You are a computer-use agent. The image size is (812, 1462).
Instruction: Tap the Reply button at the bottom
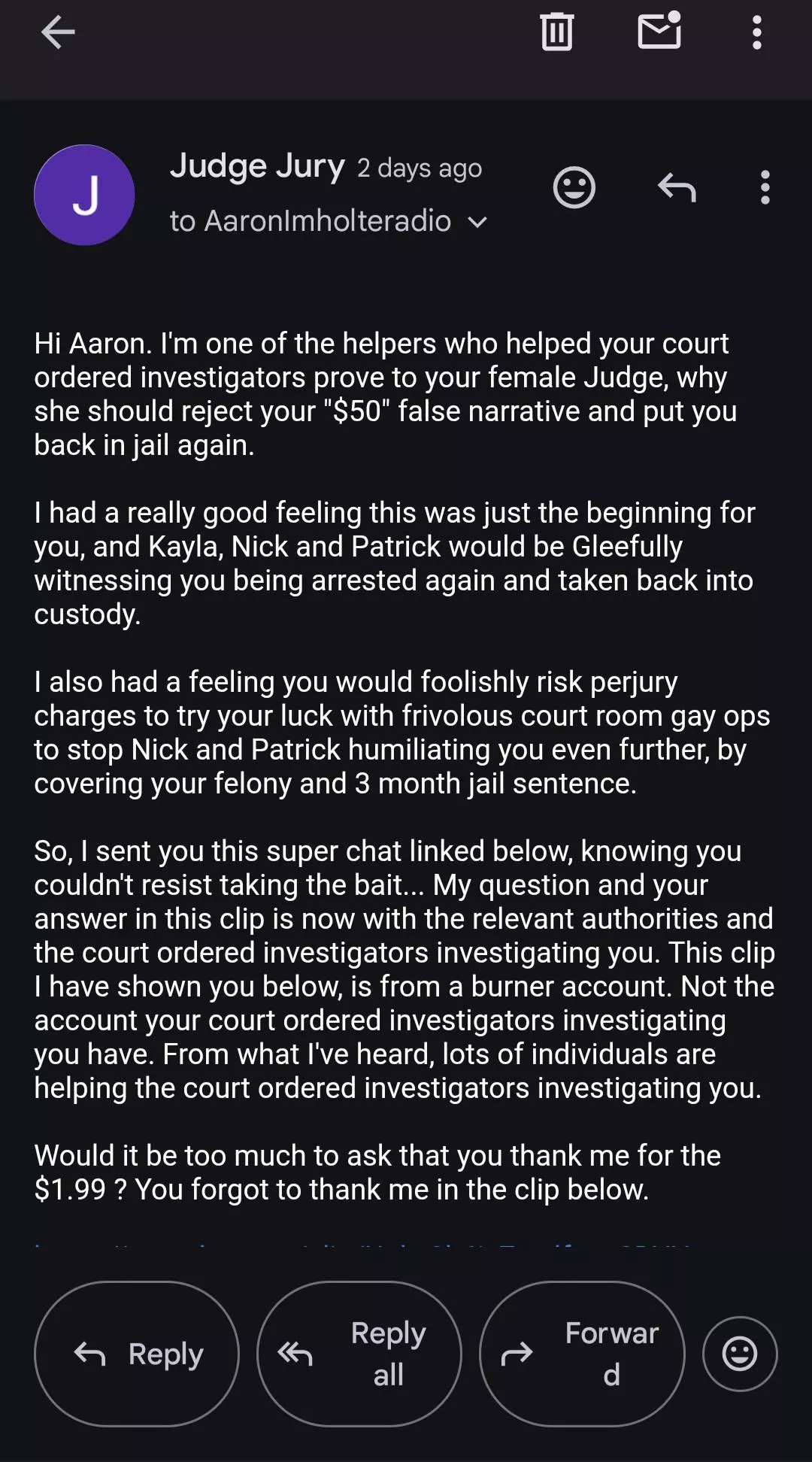pos(137,1354)
